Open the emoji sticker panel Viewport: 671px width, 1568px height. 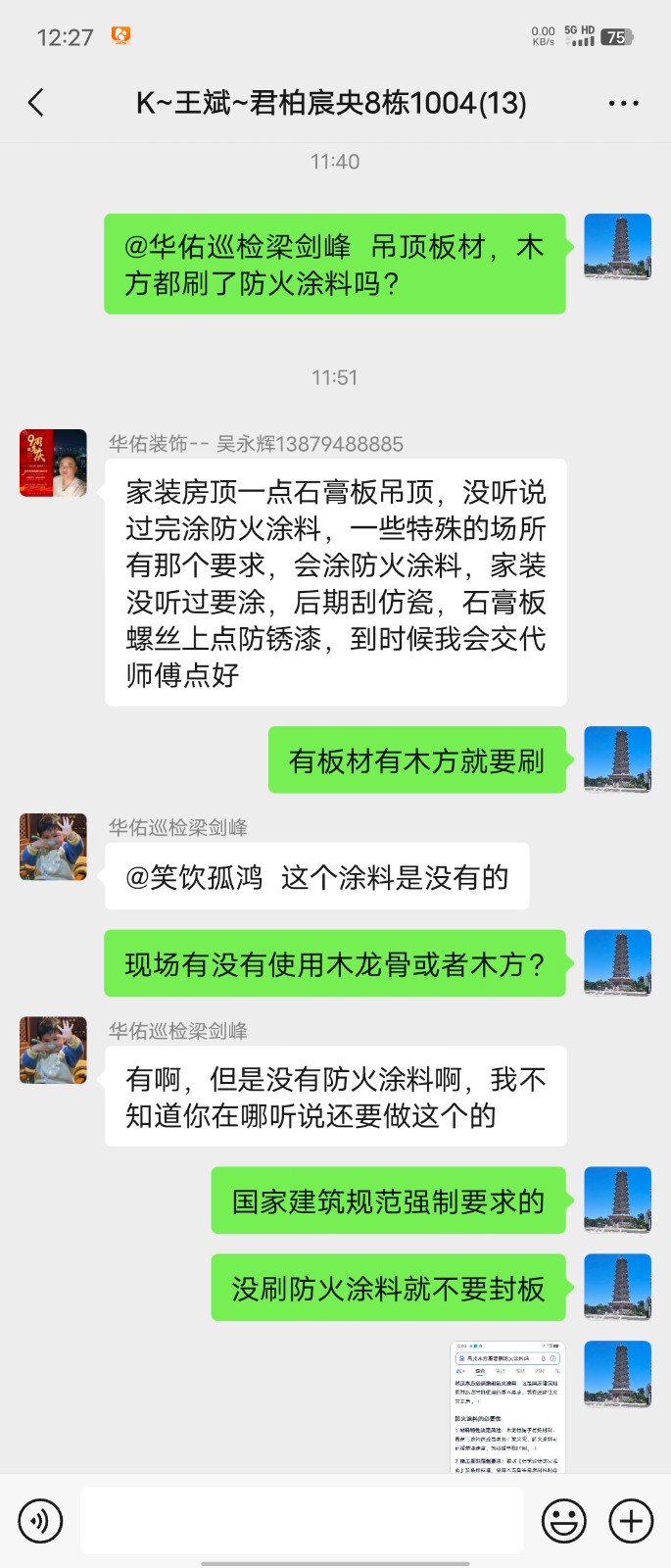[564, 1520]
